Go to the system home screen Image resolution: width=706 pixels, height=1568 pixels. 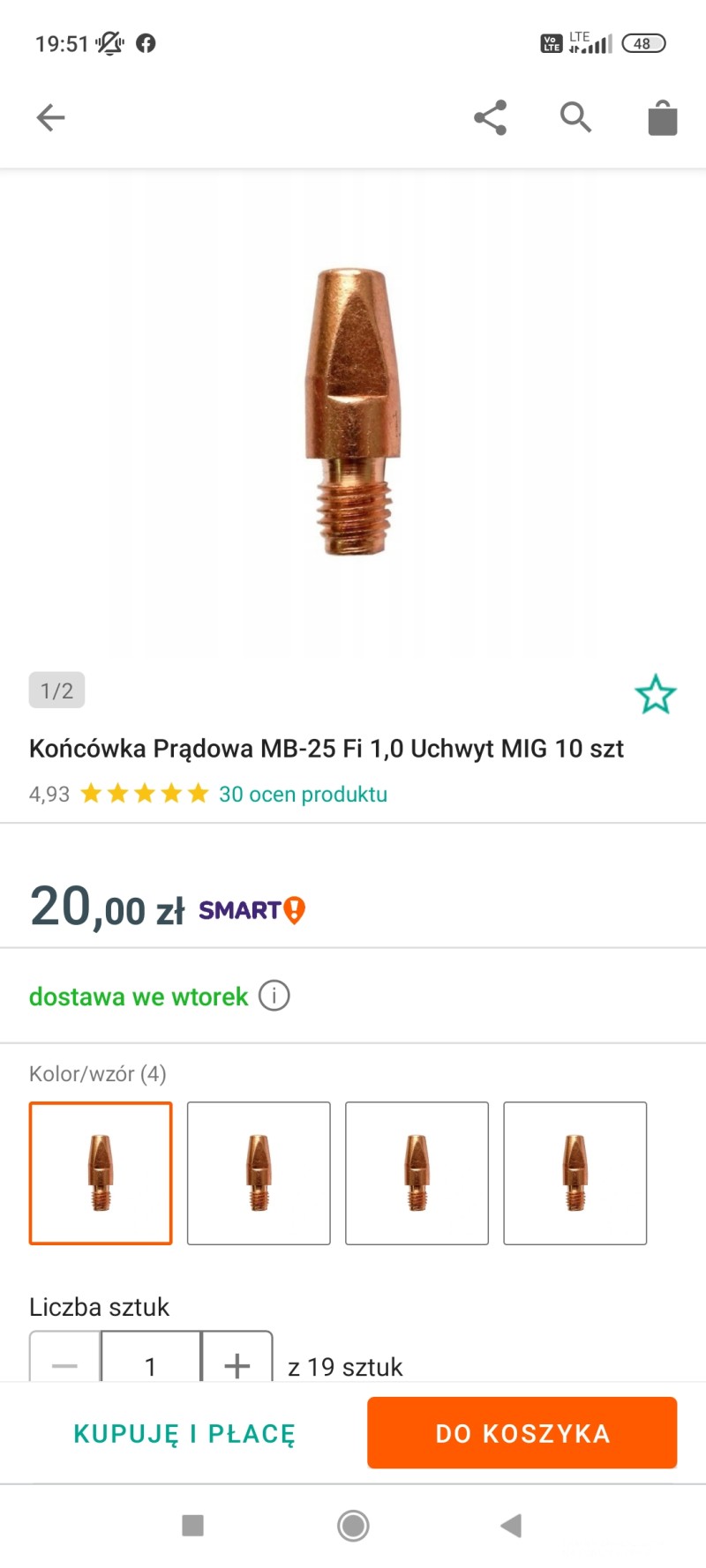coord(353,1526)
